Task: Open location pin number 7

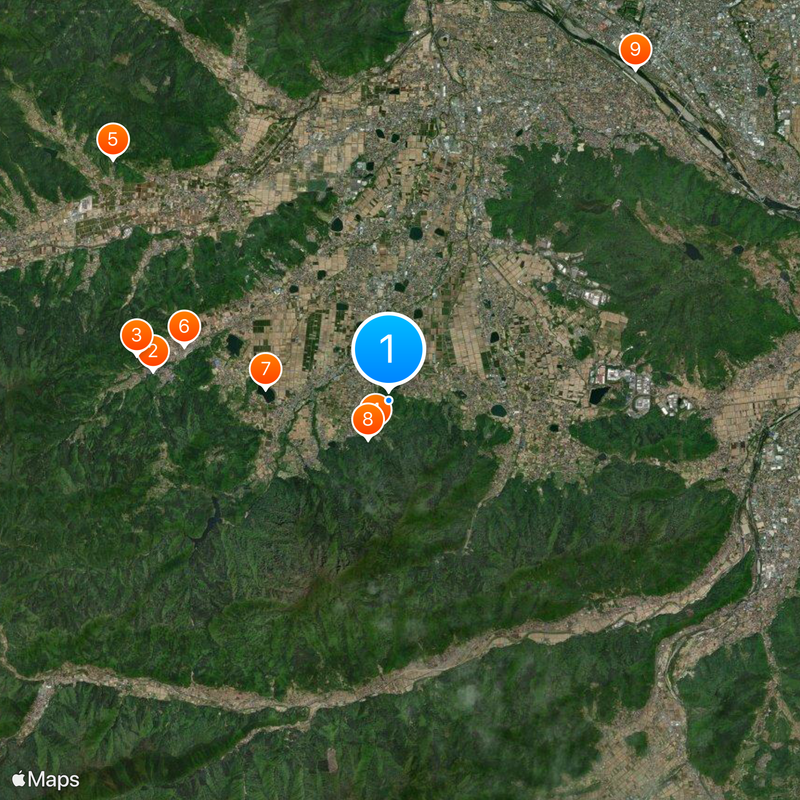Action: coord(265,370)
